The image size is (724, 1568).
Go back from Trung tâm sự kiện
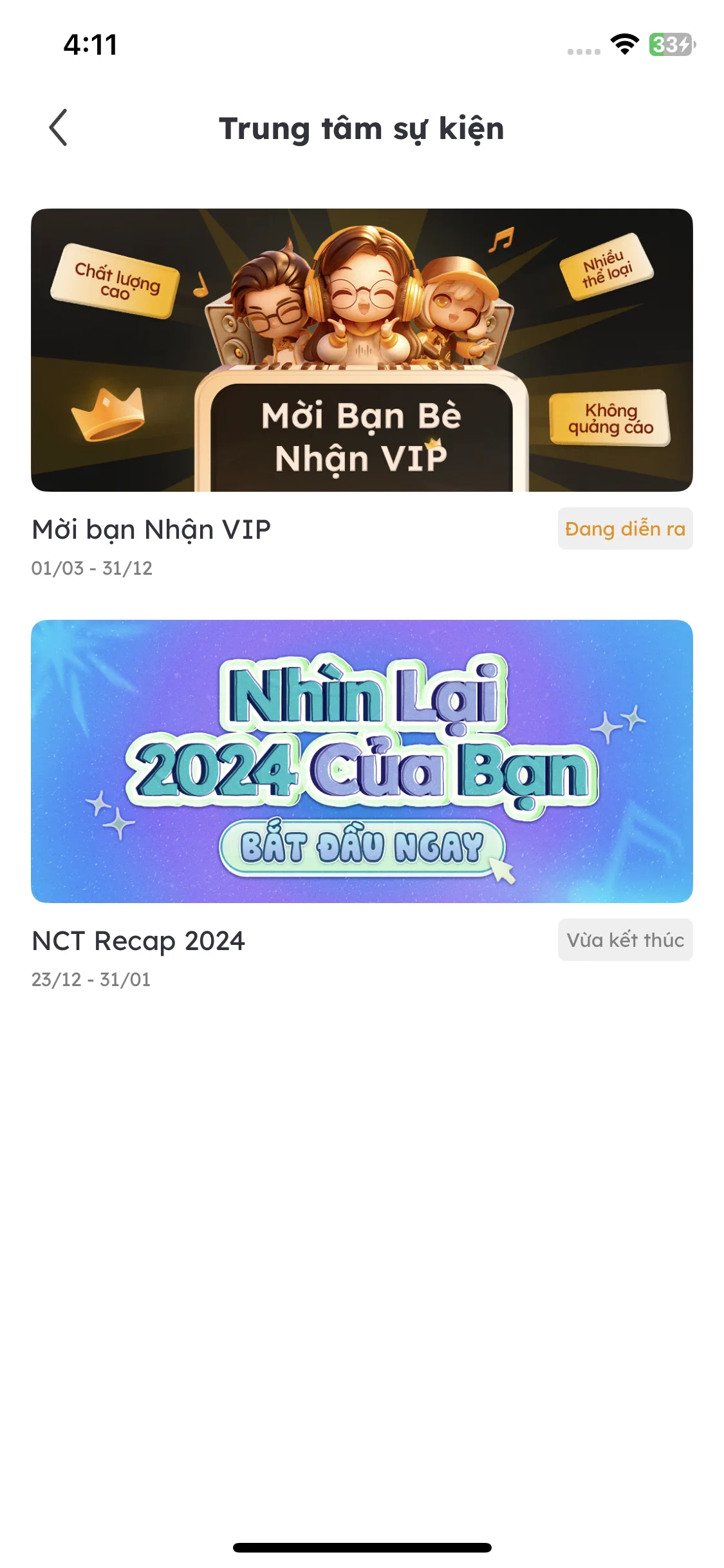coord(59,127)
